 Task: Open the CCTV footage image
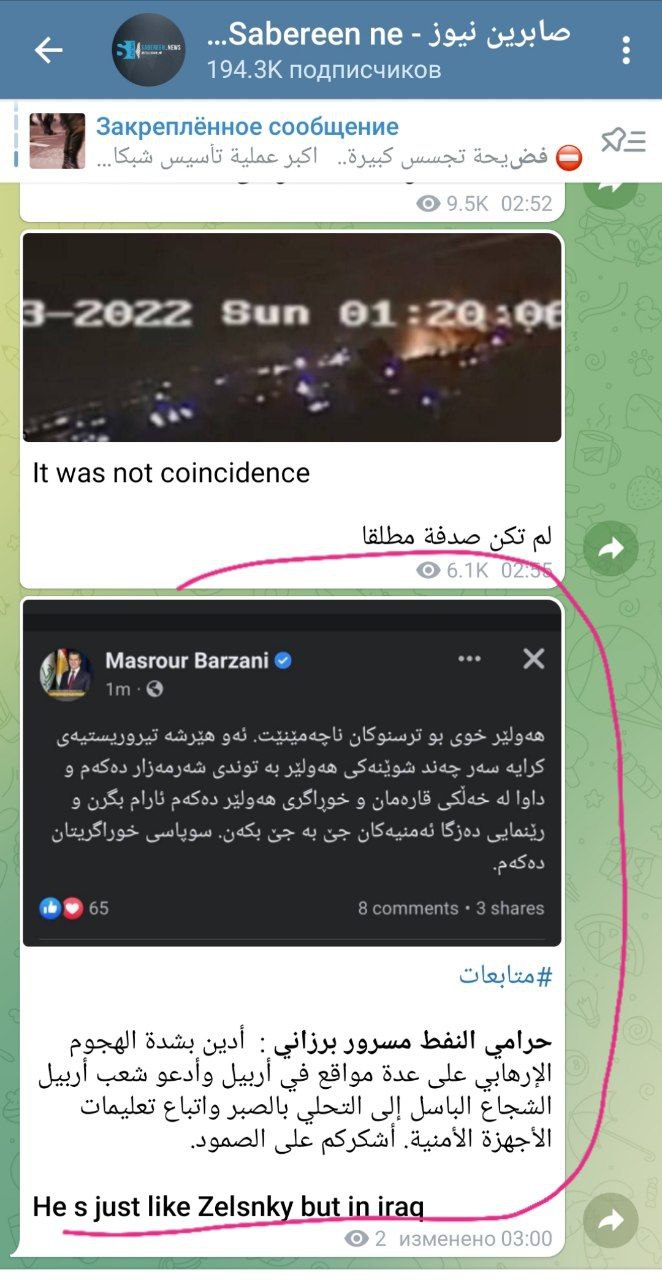(291, 337)
